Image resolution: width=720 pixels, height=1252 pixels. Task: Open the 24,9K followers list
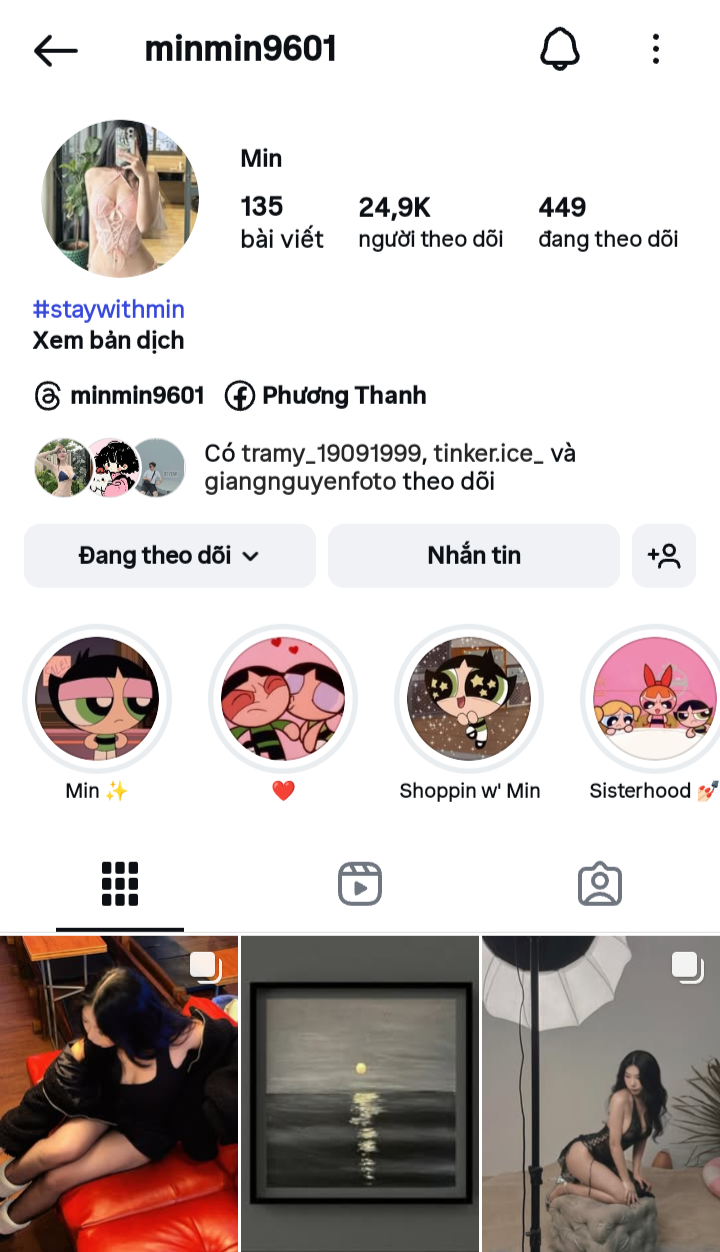tap(430, 222)
